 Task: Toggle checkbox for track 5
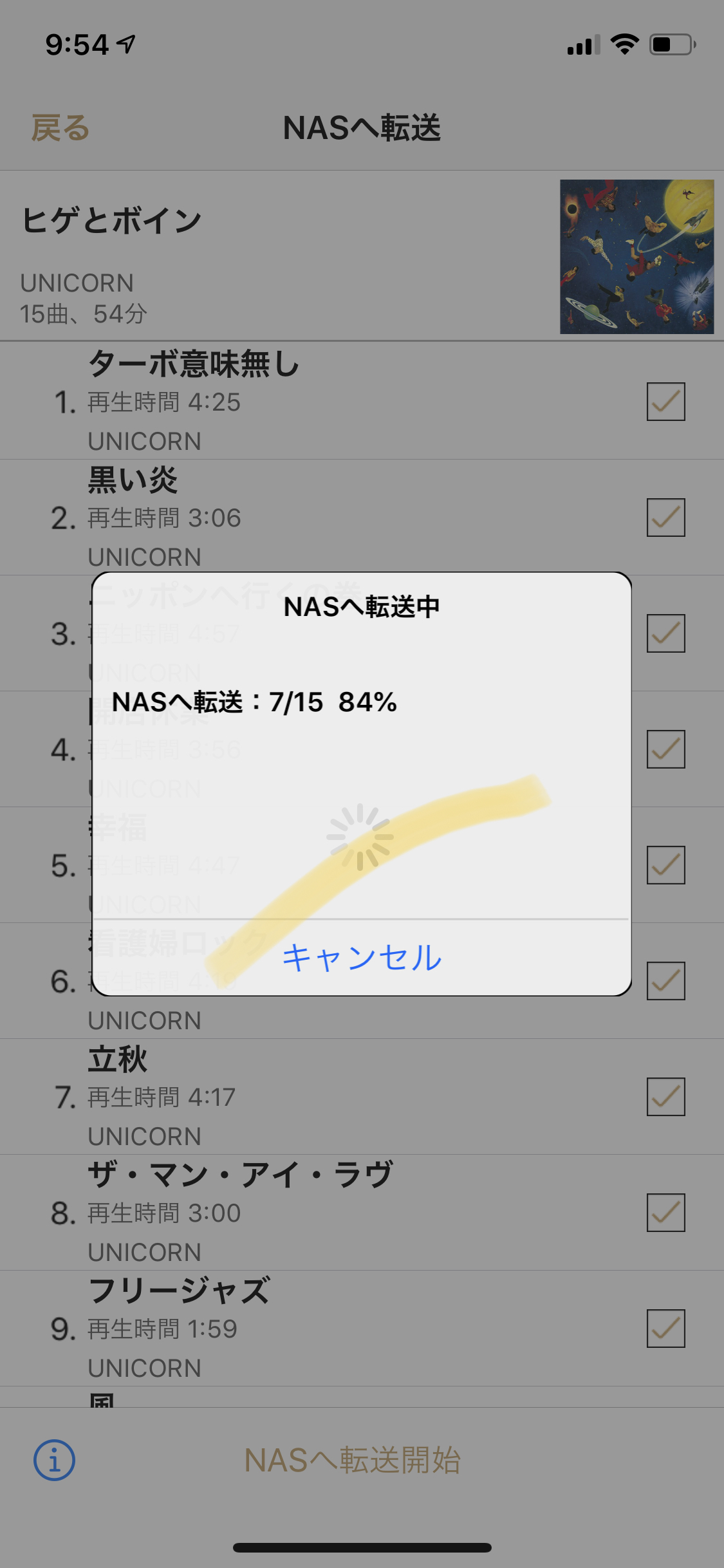[665, 865]
